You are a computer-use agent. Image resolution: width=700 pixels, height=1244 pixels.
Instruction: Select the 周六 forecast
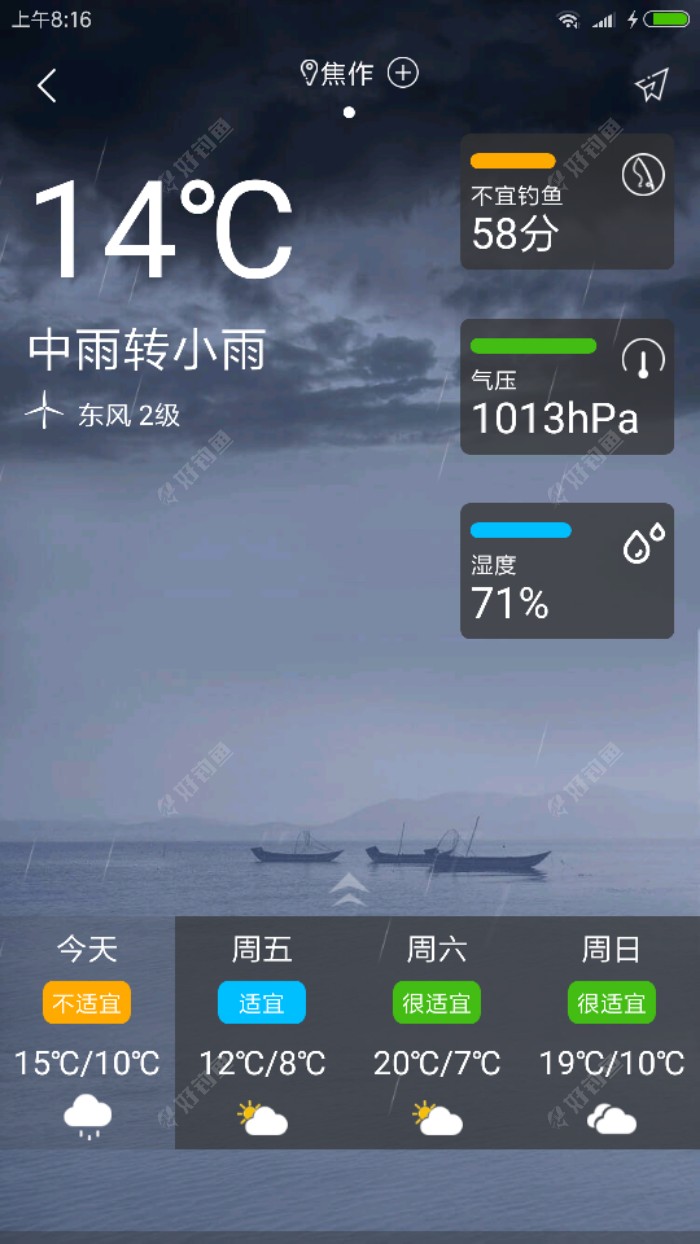437,1032
